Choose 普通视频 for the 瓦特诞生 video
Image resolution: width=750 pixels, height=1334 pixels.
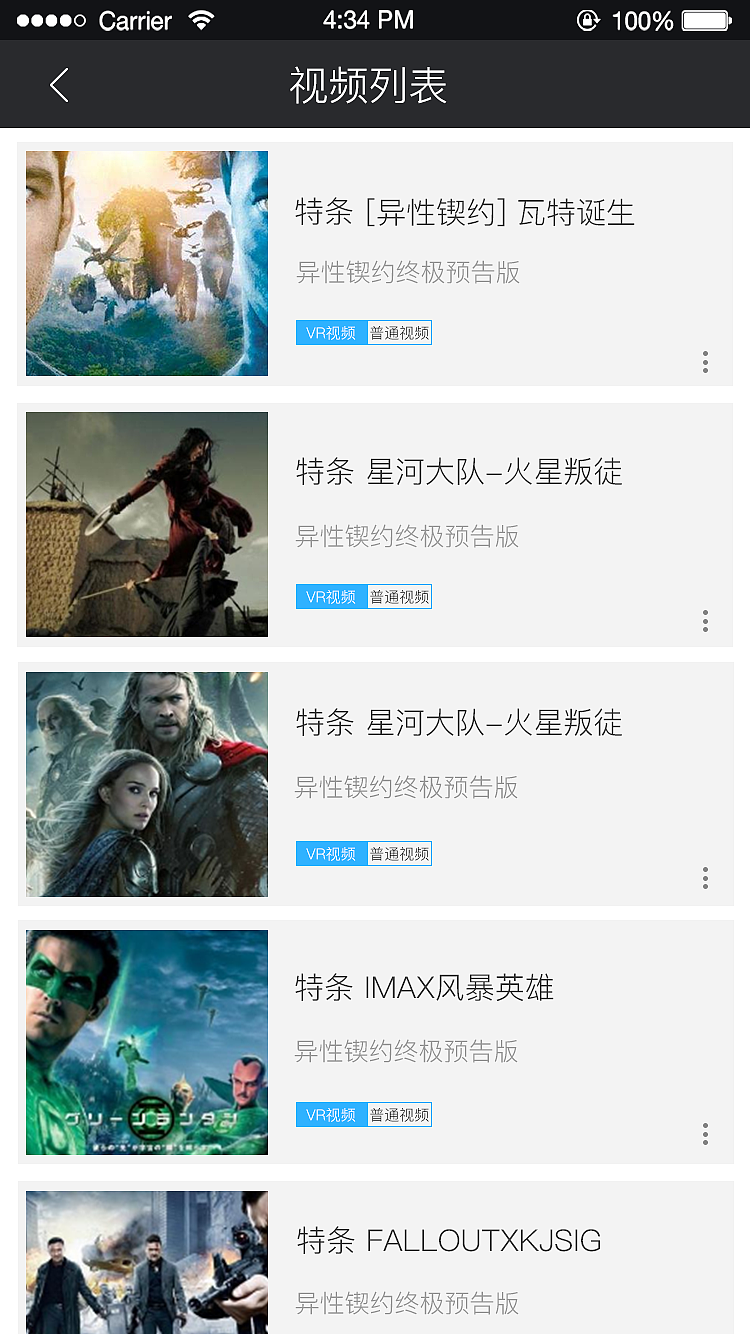tap(400, 333)
